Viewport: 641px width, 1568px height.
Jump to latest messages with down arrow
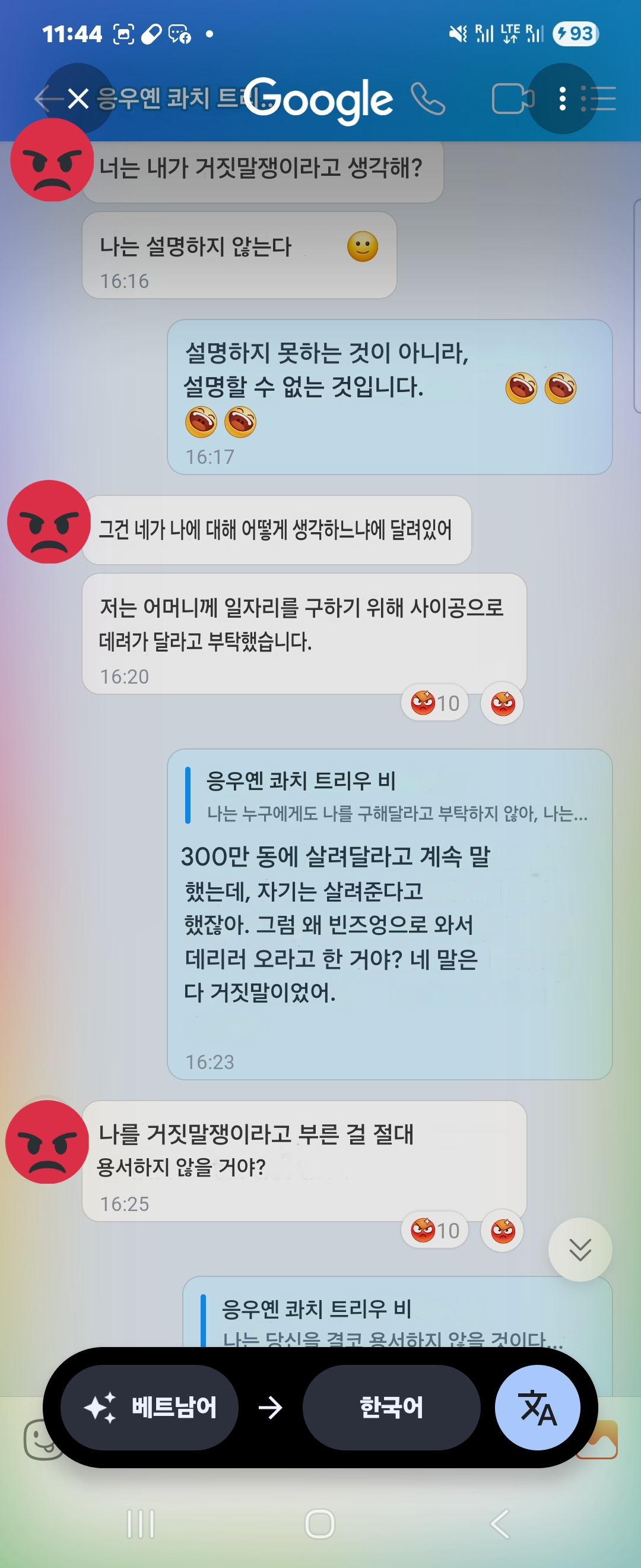tap(580, 1250)
